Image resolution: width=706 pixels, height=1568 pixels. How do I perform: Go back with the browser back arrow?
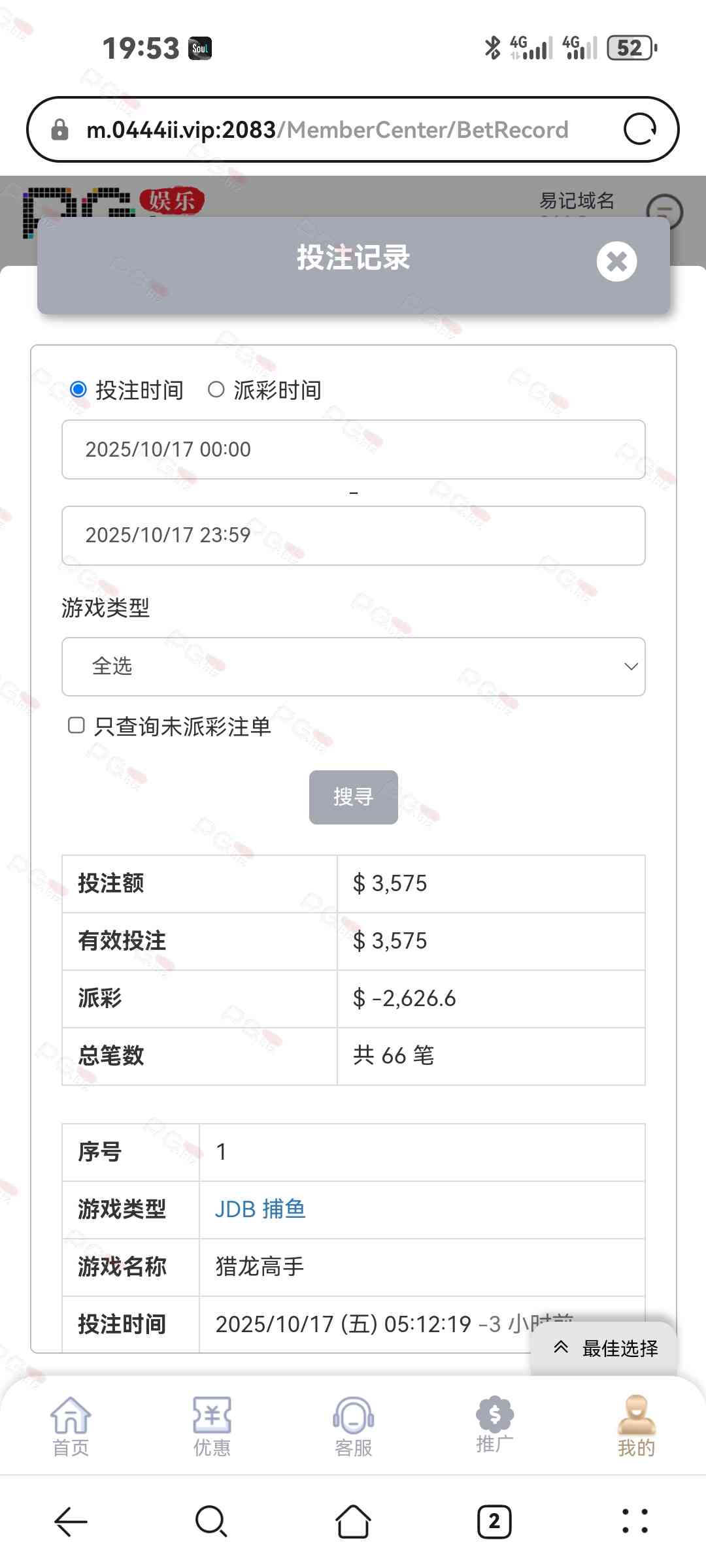(71, 1522)
